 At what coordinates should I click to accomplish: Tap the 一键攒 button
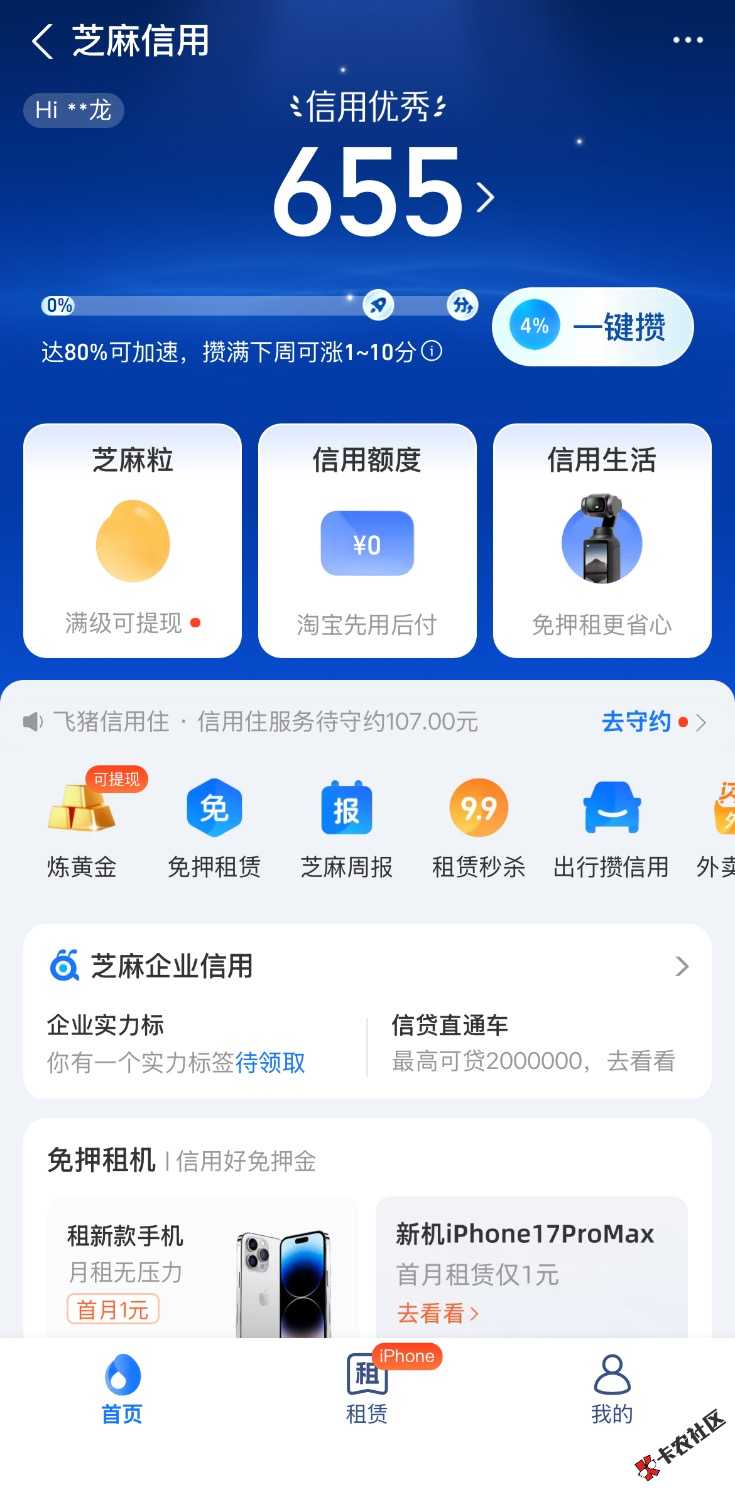[592, 326]
